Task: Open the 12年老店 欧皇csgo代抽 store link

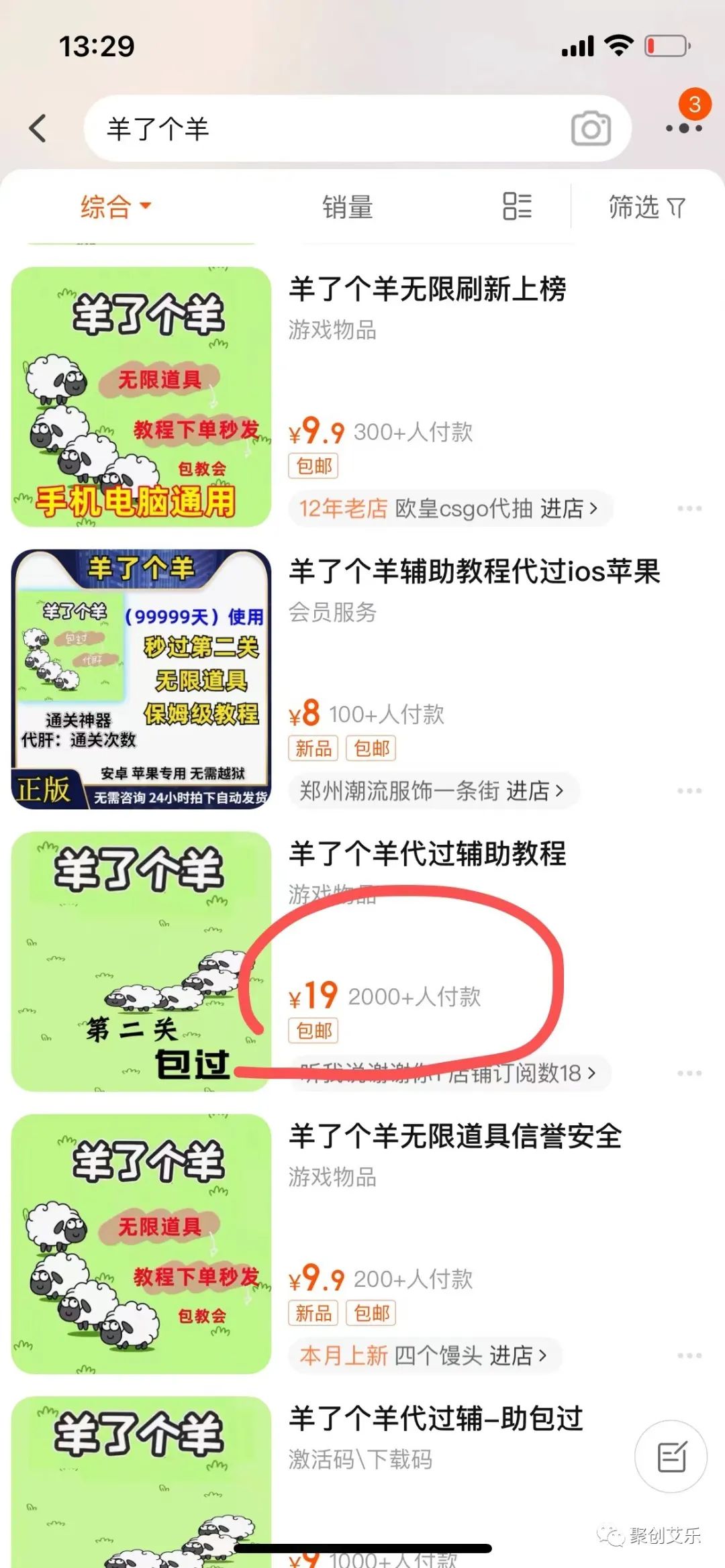Action: [450, 509]
